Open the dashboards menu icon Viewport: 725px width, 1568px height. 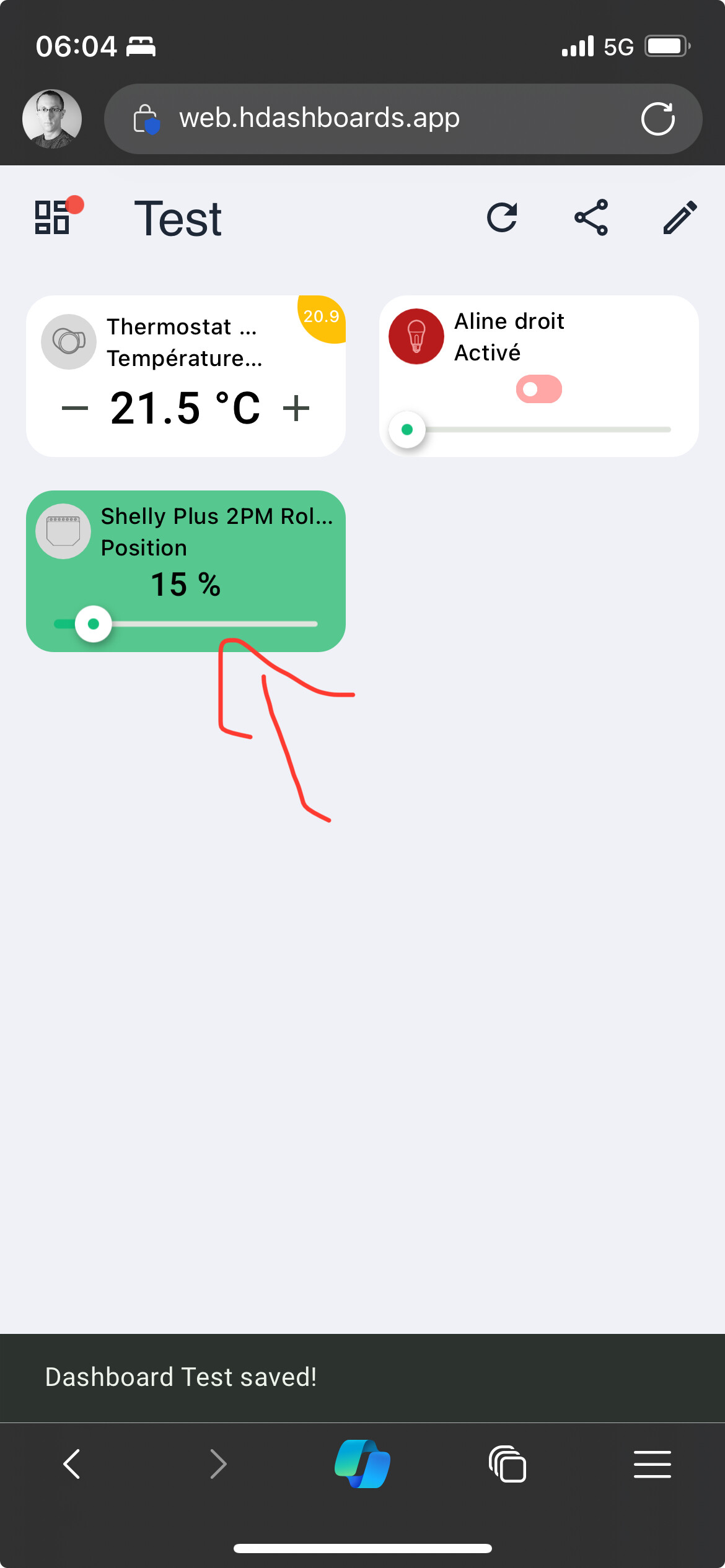click(x=52, y=217)
